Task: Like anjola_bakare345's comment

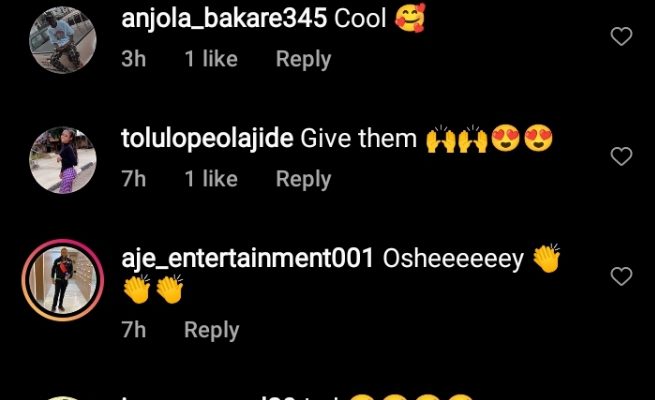Action: tap(621, 37)
